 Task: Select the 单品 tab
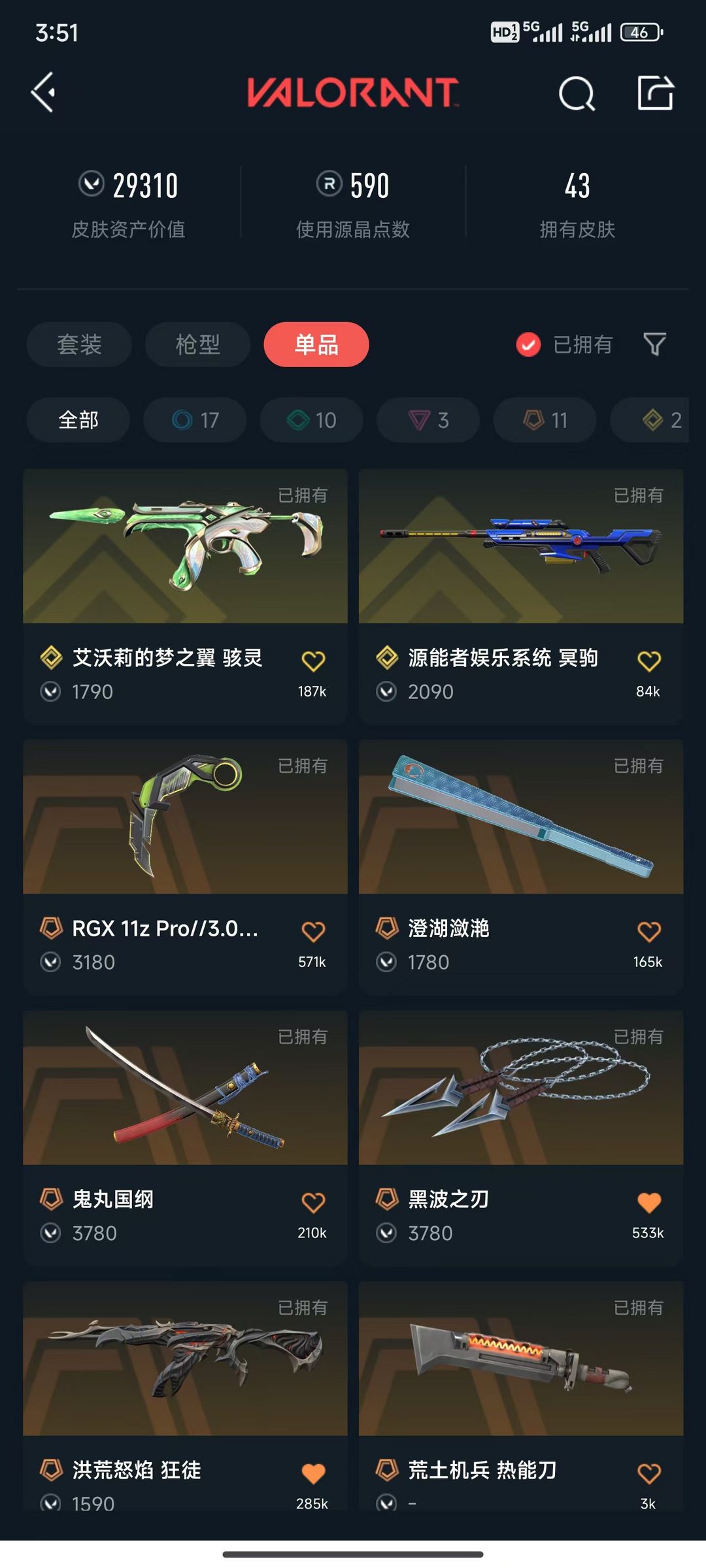coord(316,344)
